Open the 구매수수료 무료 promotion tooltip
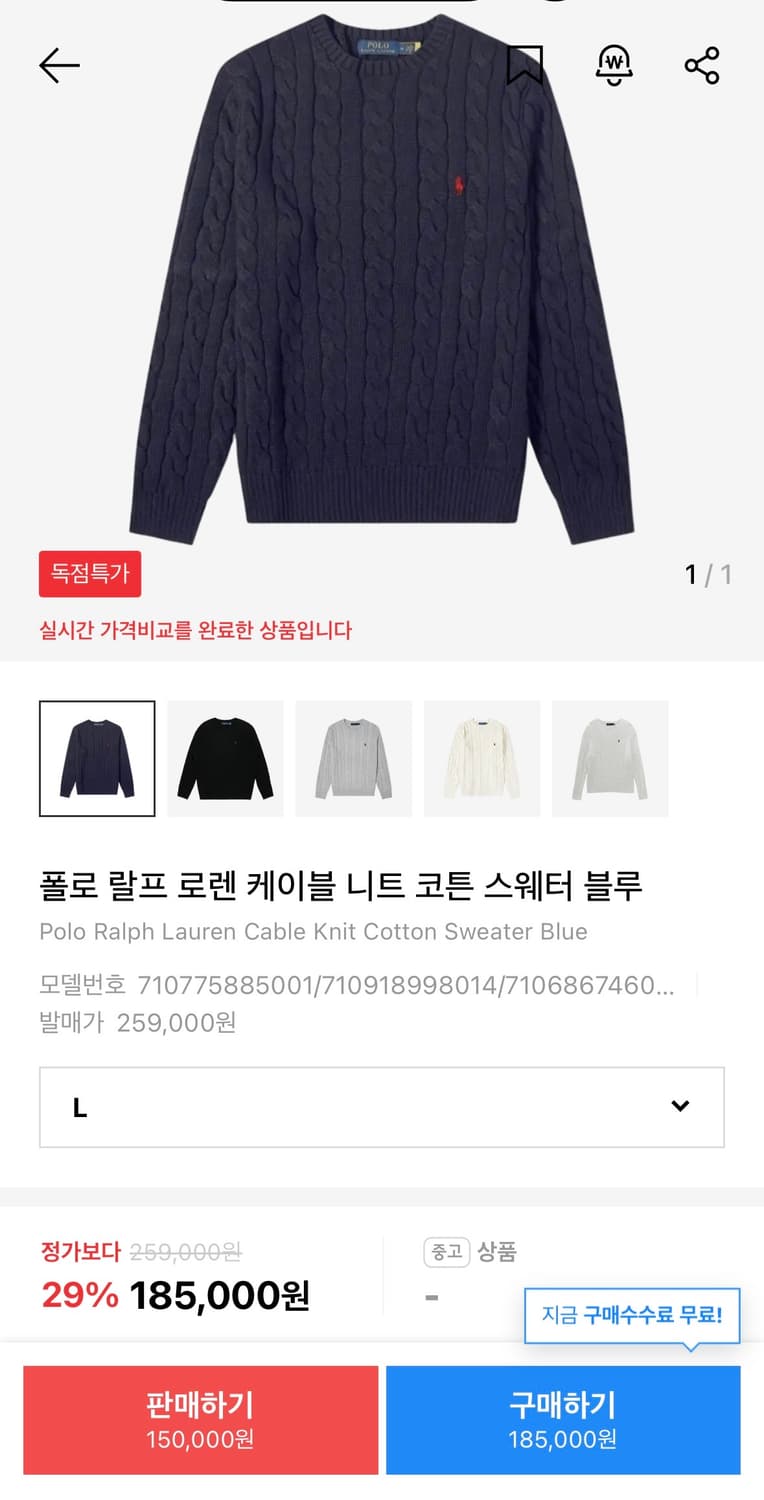 click(632, 1317)
